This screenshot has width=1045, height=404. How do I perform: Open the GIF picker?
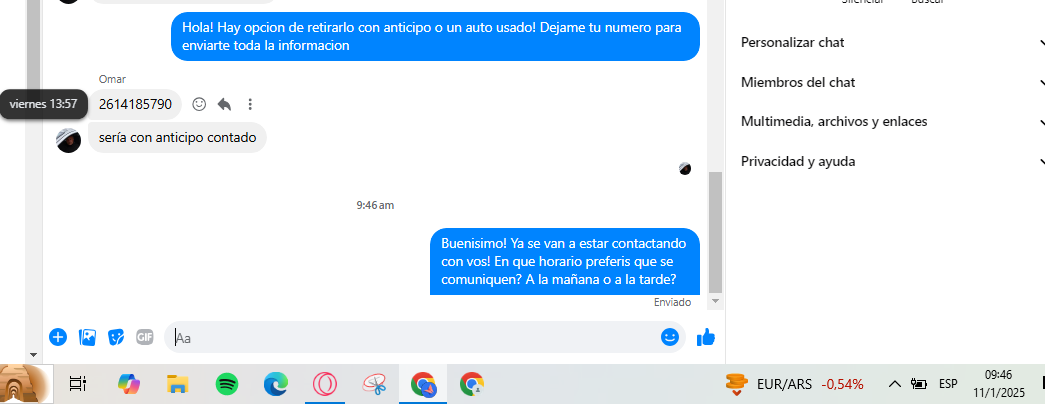(145, 337)
